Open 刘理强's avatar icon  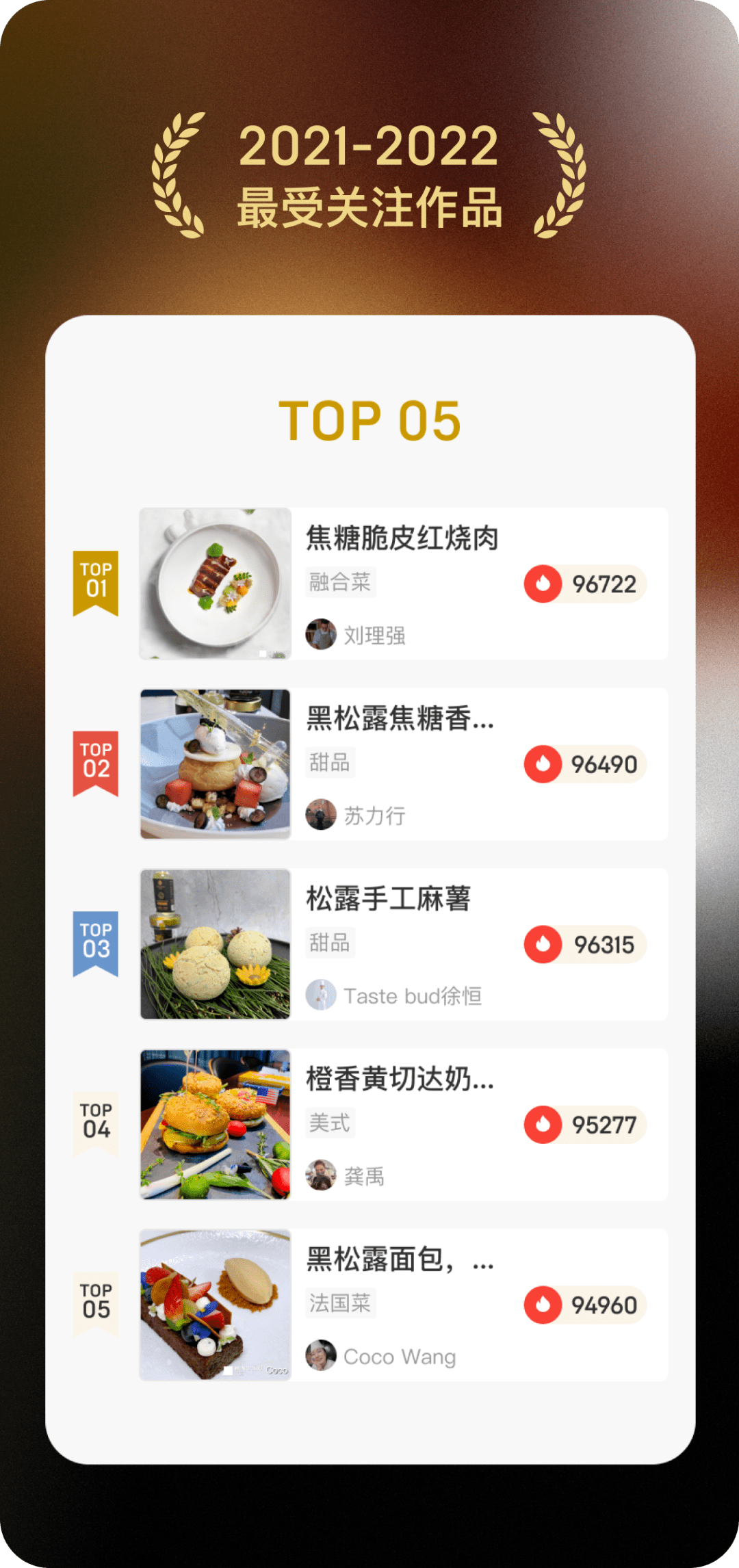click(x=322, y=635)
